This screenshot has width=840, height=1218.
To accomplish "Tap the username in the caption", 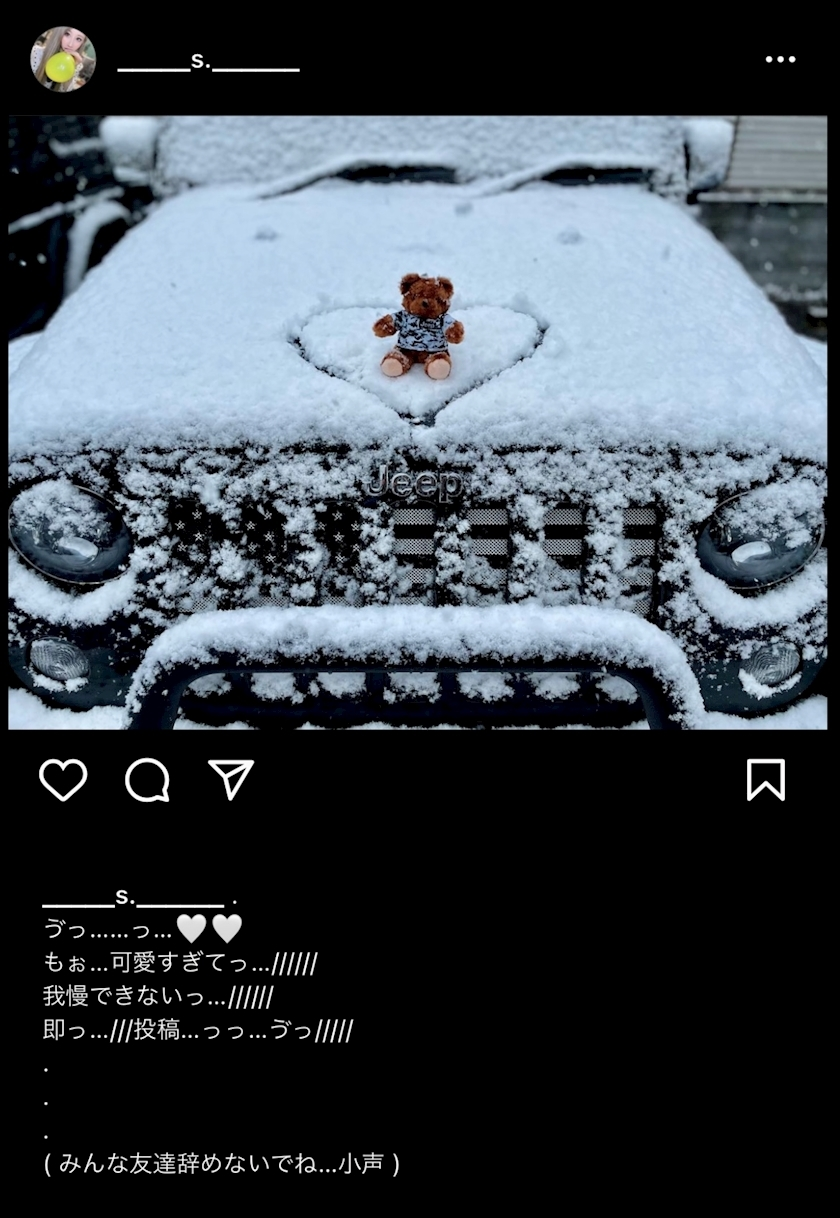I will tap(133, 897).
